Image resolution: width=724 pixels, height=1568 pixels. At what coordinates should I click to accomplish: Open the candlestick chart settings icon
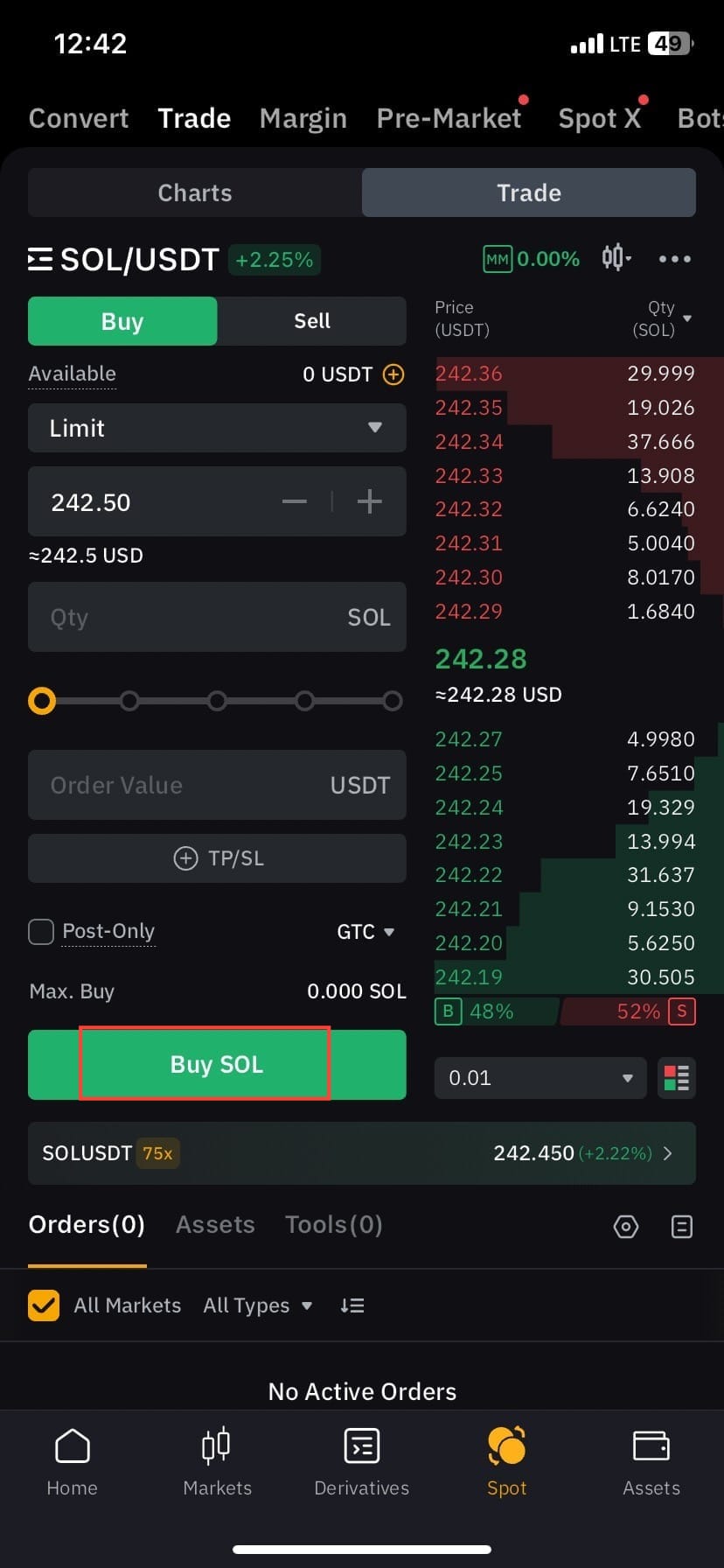click(x=616, y=258)
